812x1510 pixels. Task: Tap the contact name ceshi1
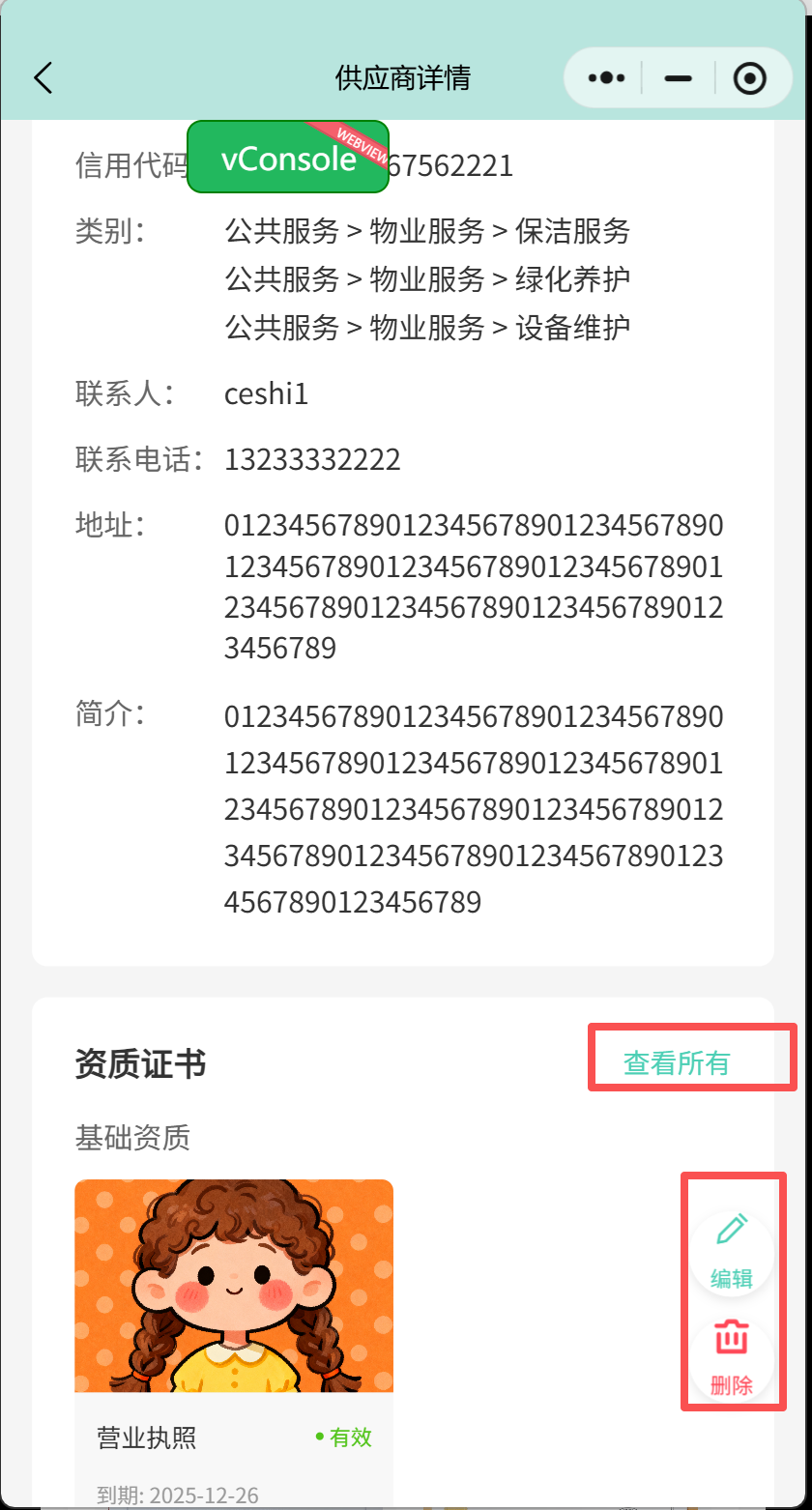(x=265, y=393)
